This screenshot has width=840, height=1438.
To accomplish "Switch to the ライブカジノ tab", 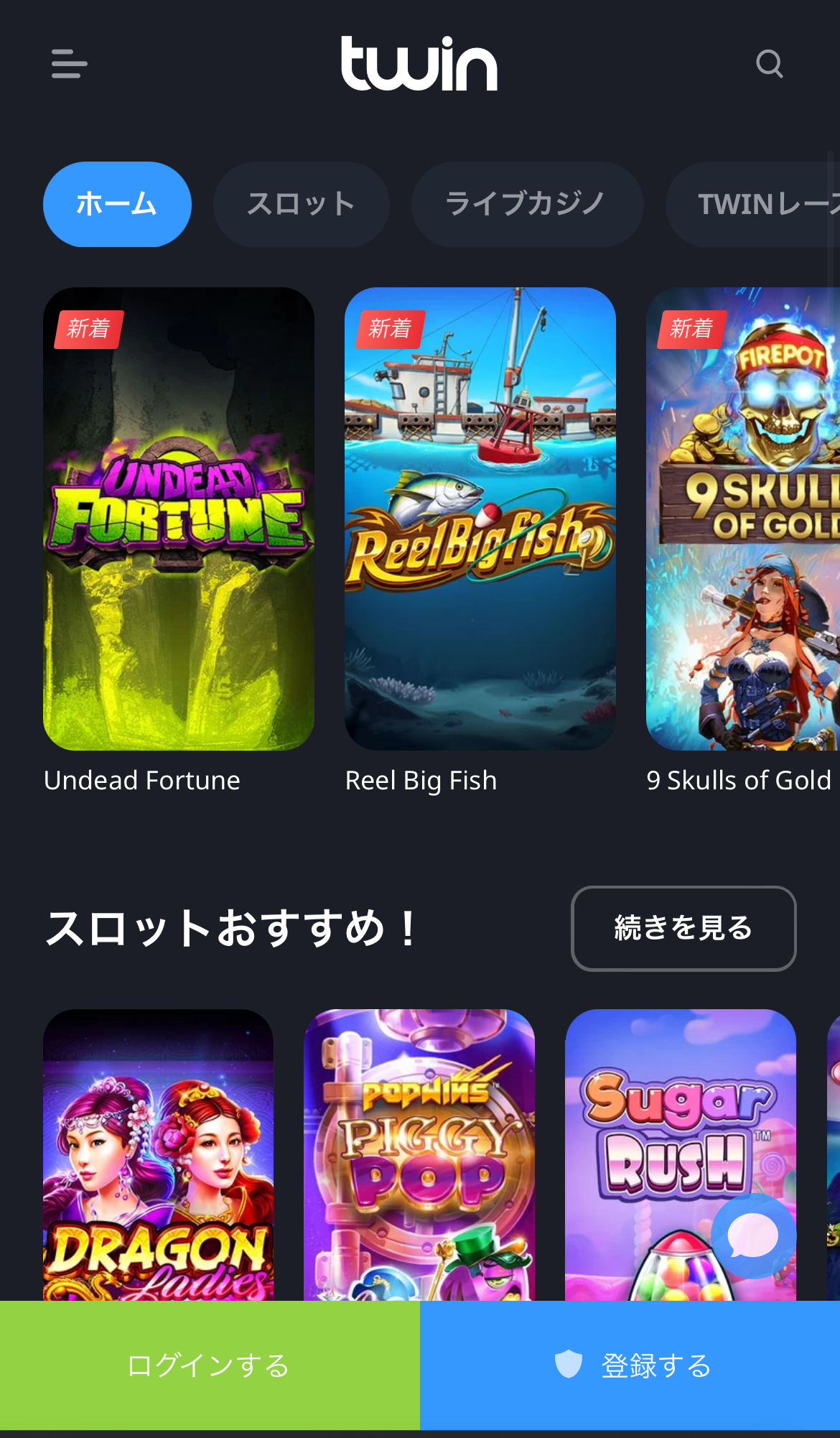I will click(527, 204).
